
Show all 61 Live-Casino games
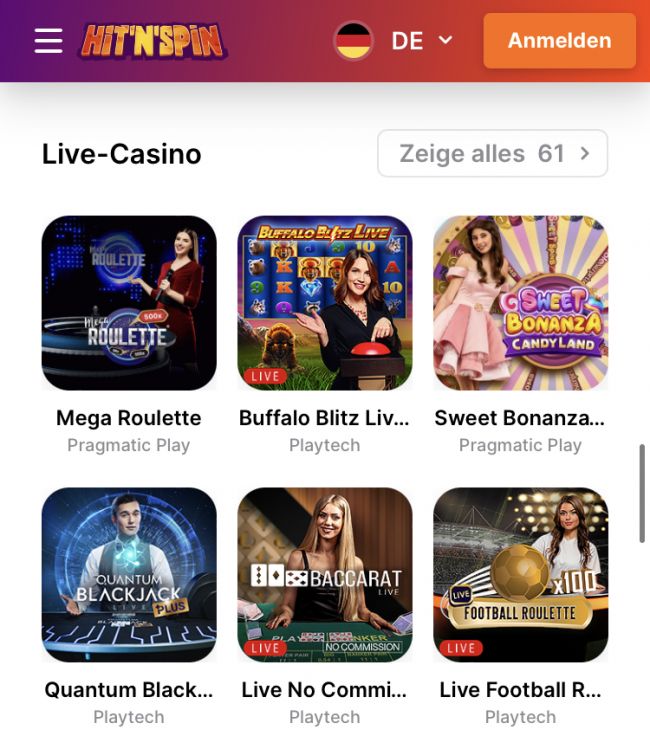coord(492,154)
